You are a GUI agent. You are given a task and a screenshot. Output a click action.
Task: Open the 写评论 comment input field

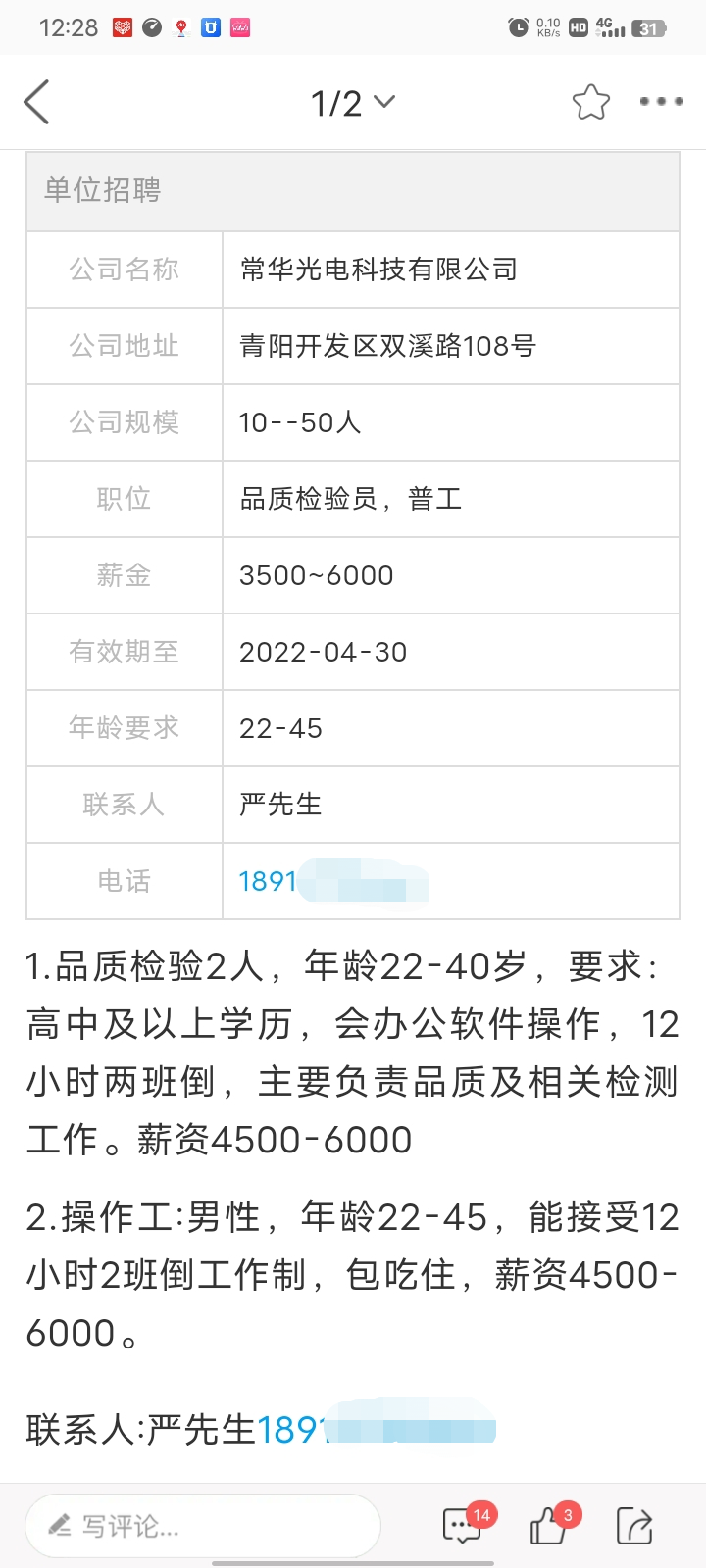click(x=202, y=1526)
